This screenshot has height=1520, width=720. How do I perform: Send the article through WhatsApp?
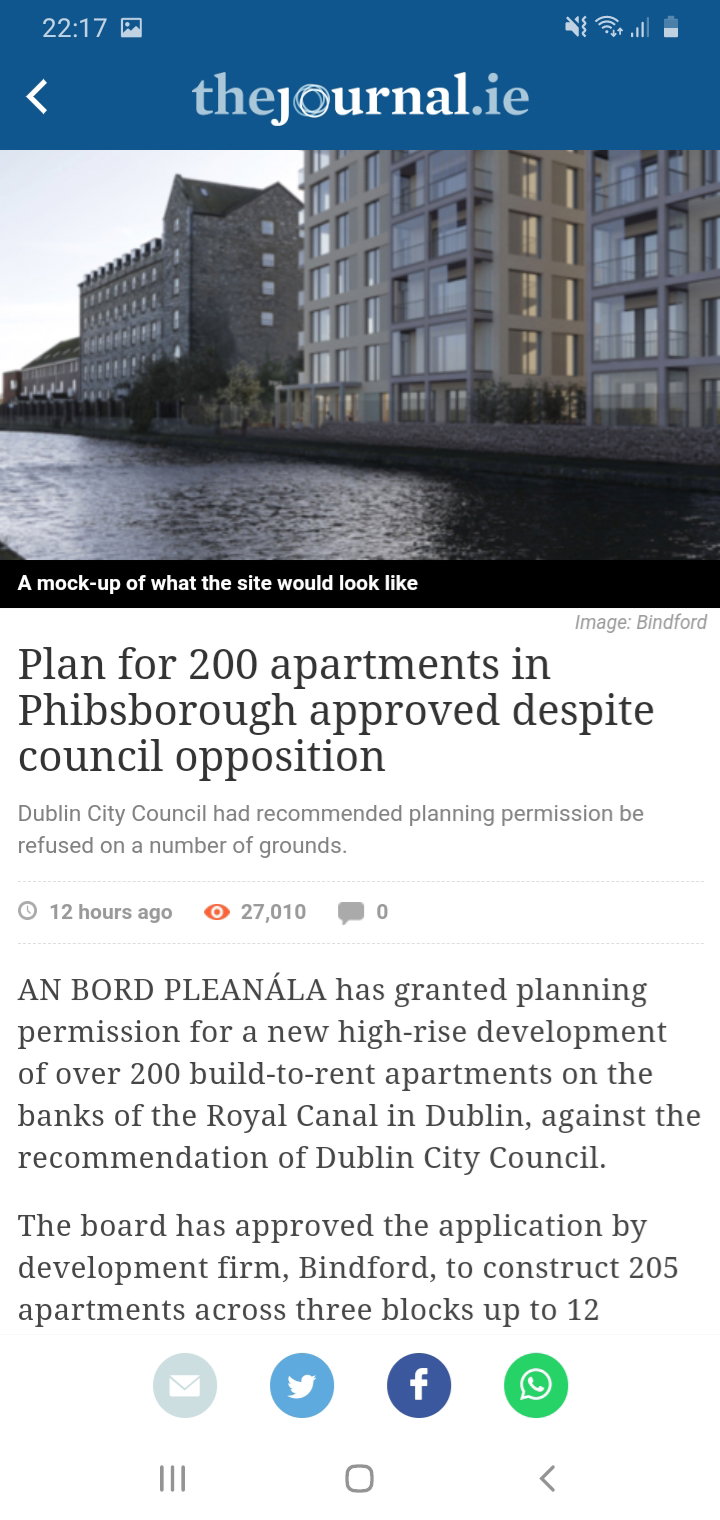536,1385
